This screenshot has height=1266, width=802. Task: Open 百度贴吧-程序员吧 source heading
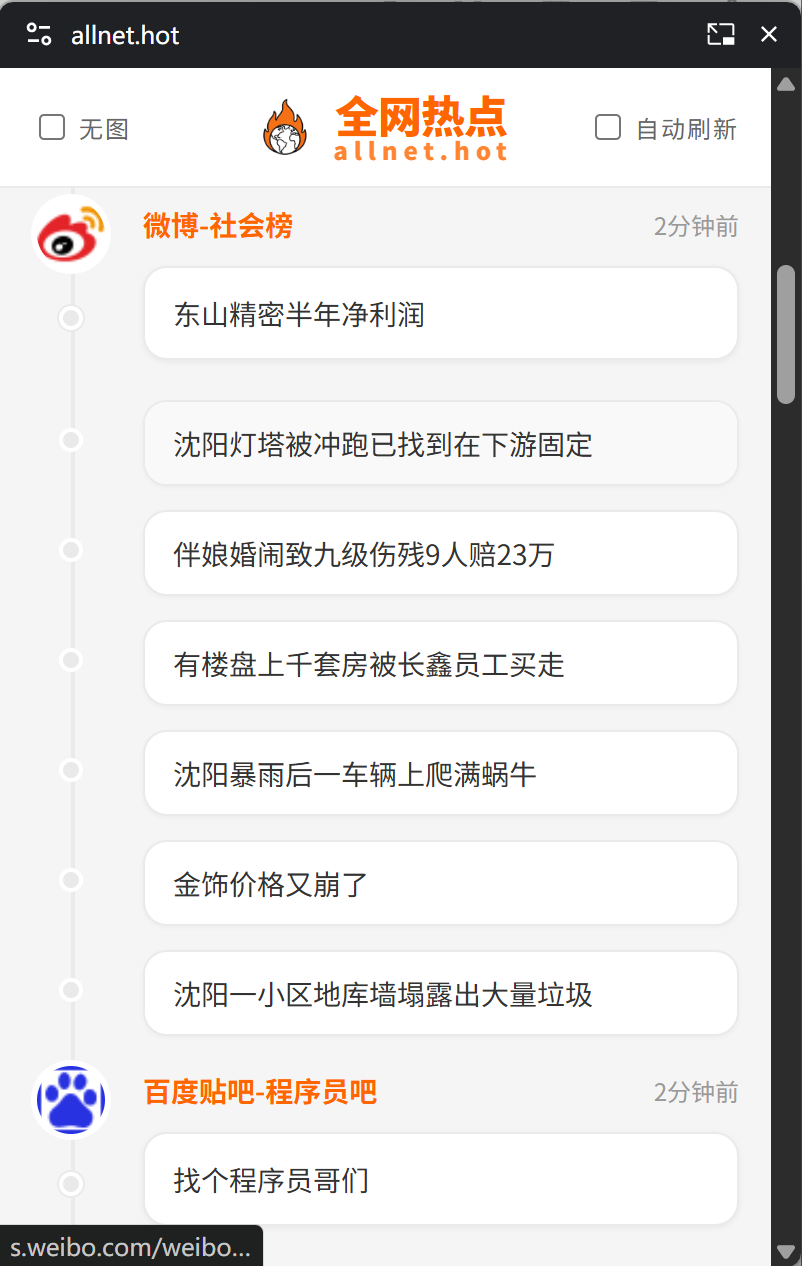[260, 1092]
